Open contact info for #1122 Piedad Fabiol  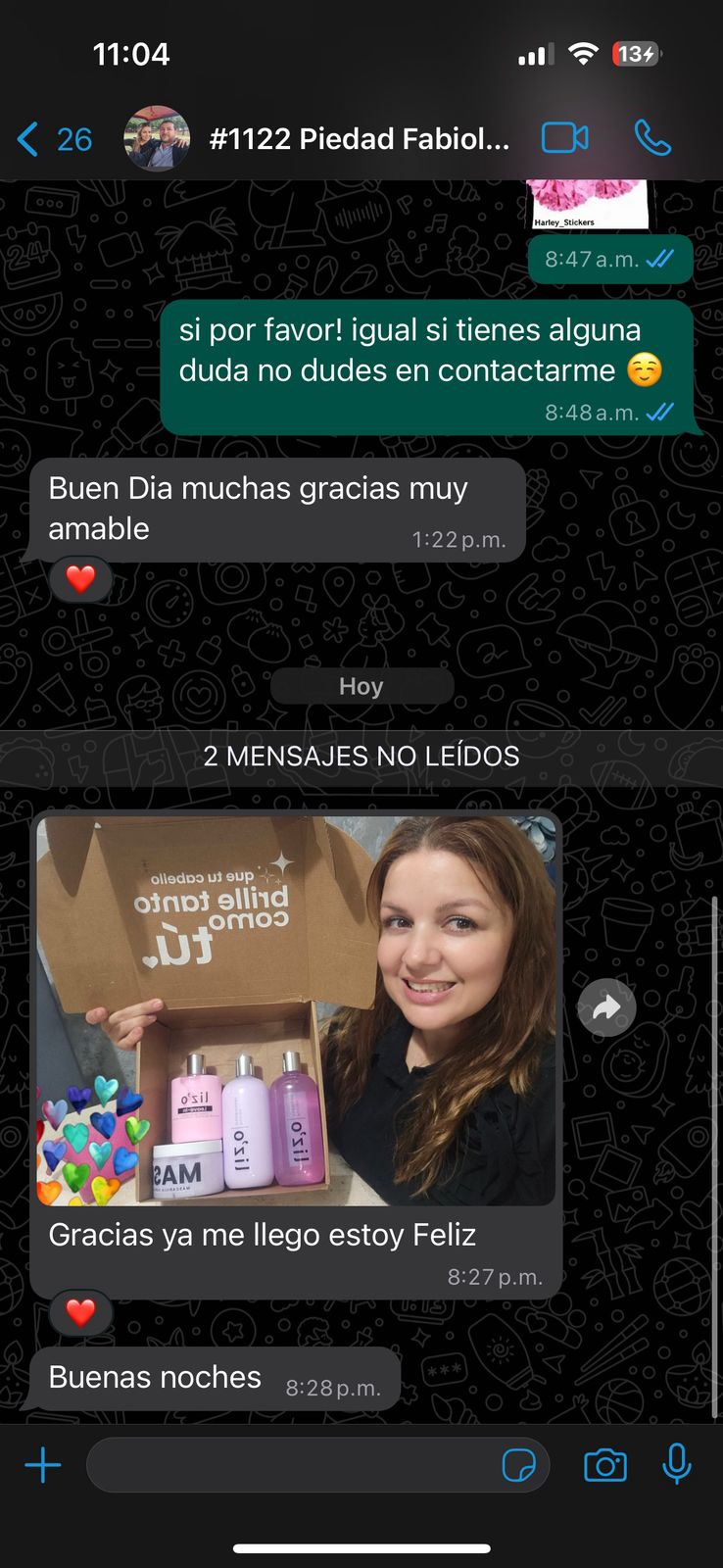(x=359, y=139)
